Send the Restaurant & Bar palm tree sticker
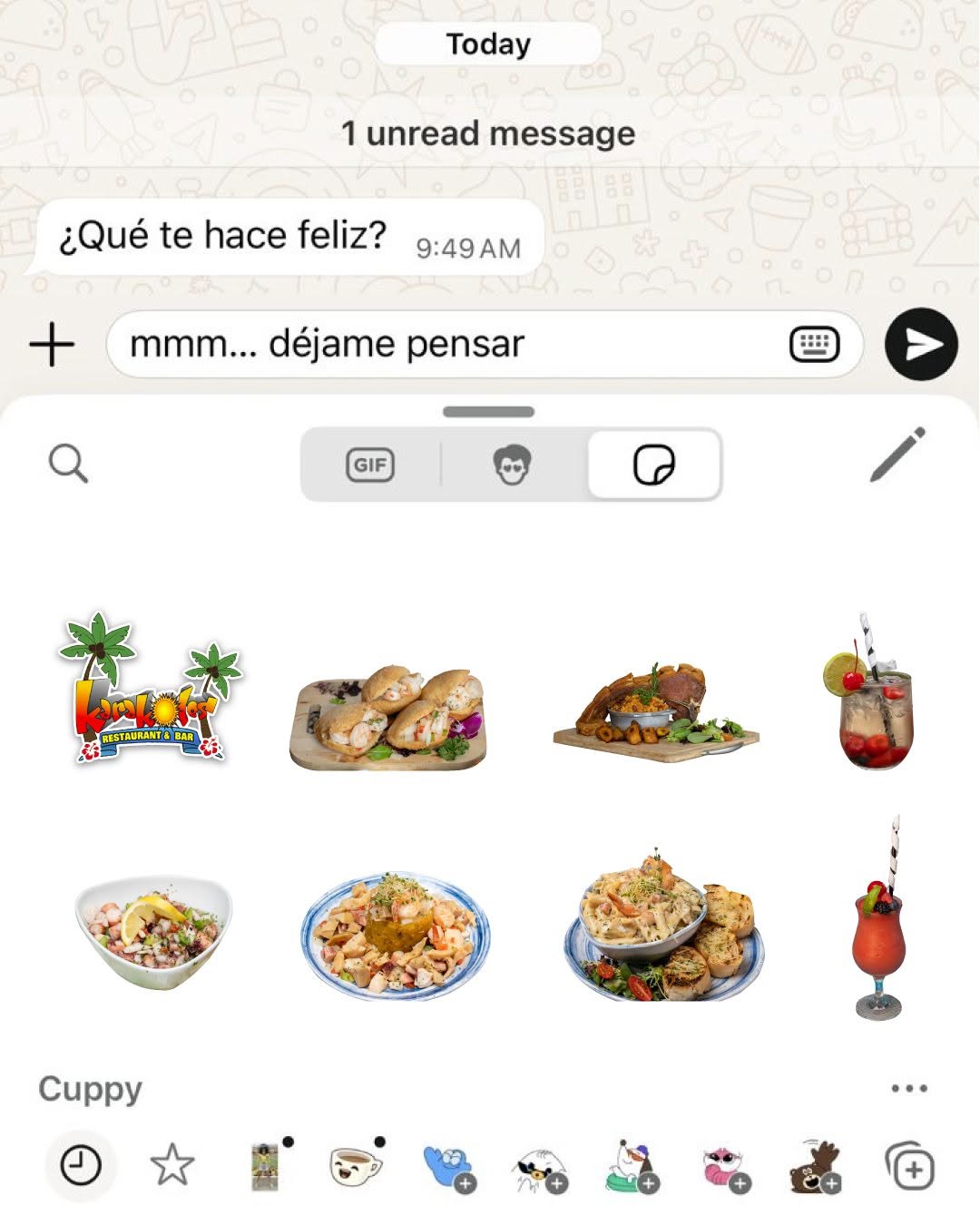This screenshot has width=980, height=1225. pyautogui.click(x=151, y=690)
